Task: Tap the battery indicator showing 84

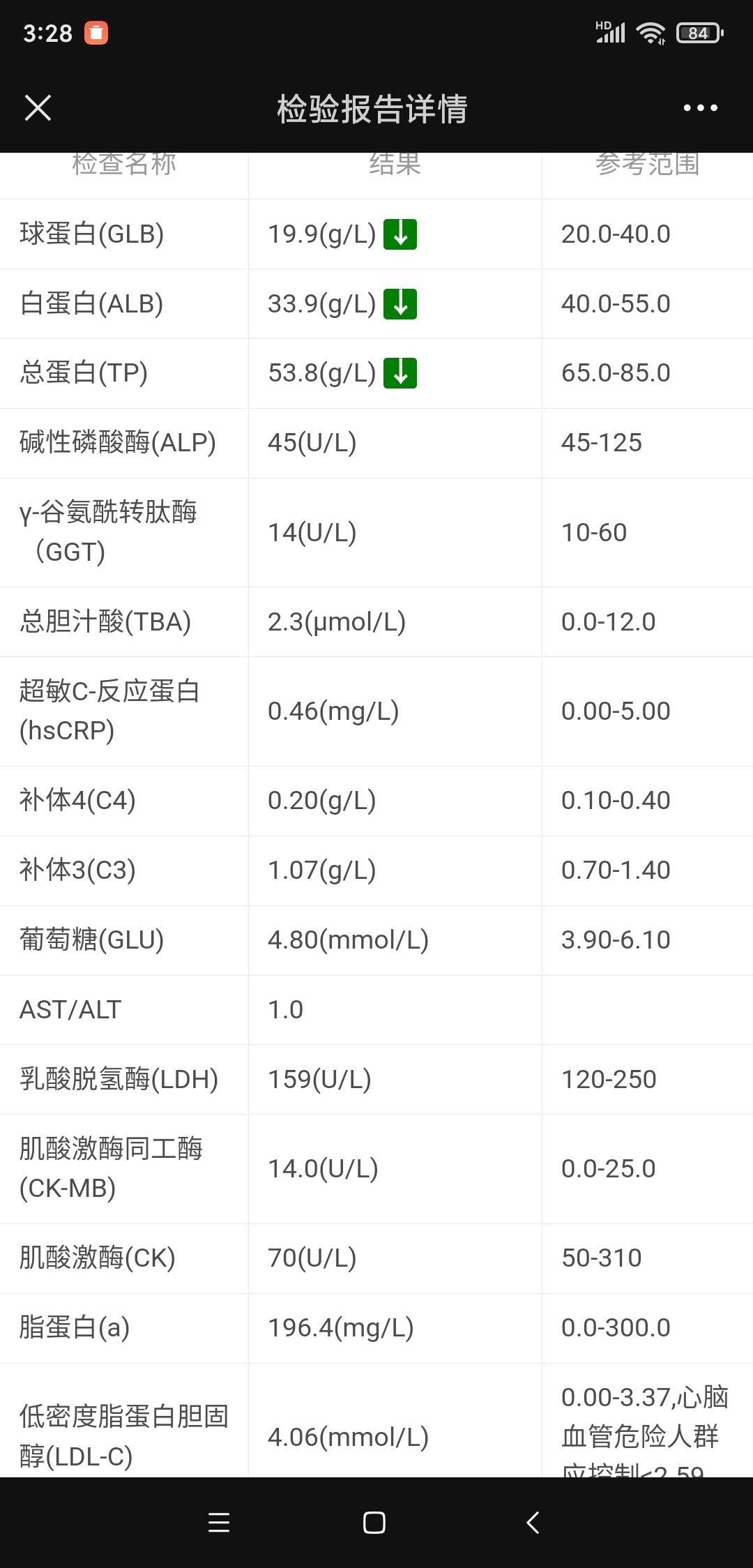Action: [697, 31]
